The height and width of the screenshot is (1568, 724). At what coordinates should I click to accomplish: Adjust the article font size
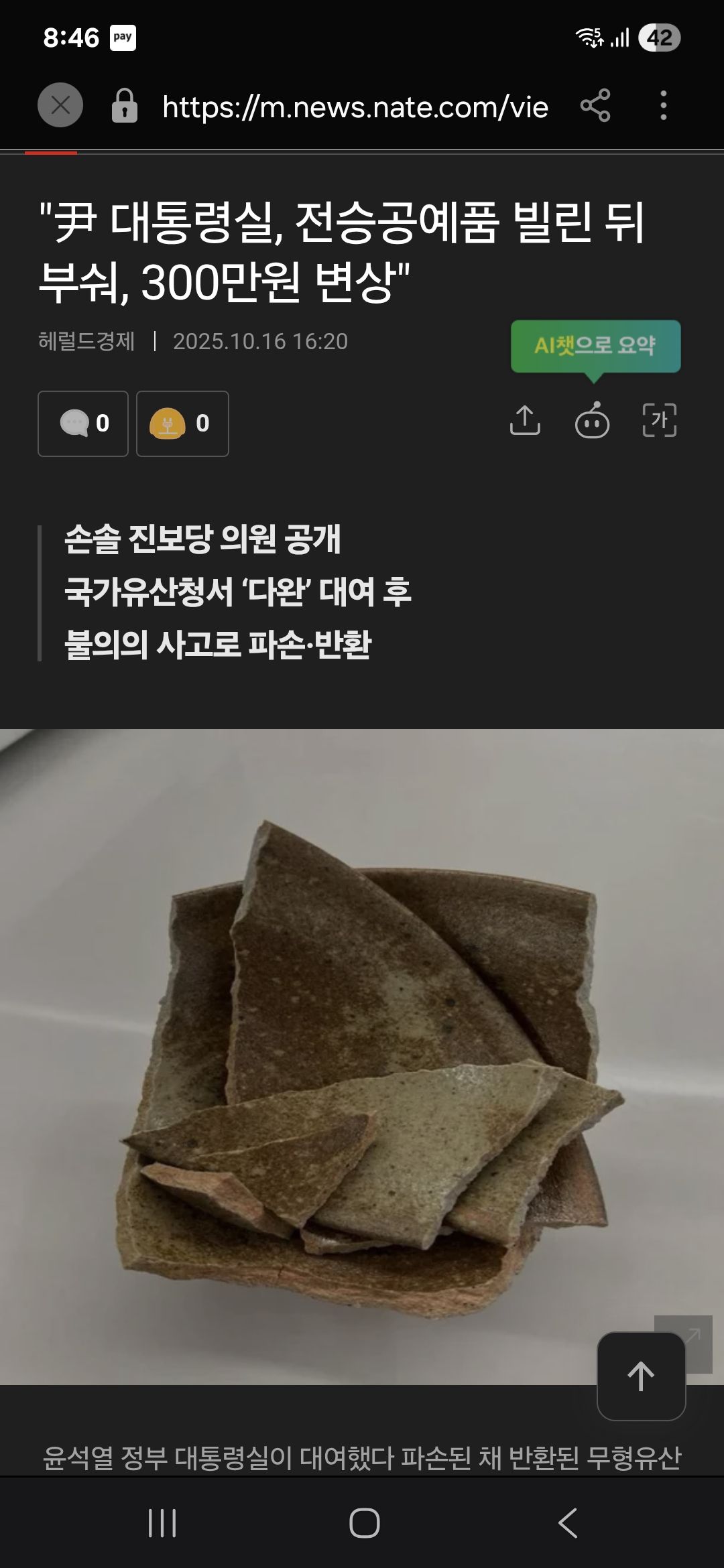(660, 421)
